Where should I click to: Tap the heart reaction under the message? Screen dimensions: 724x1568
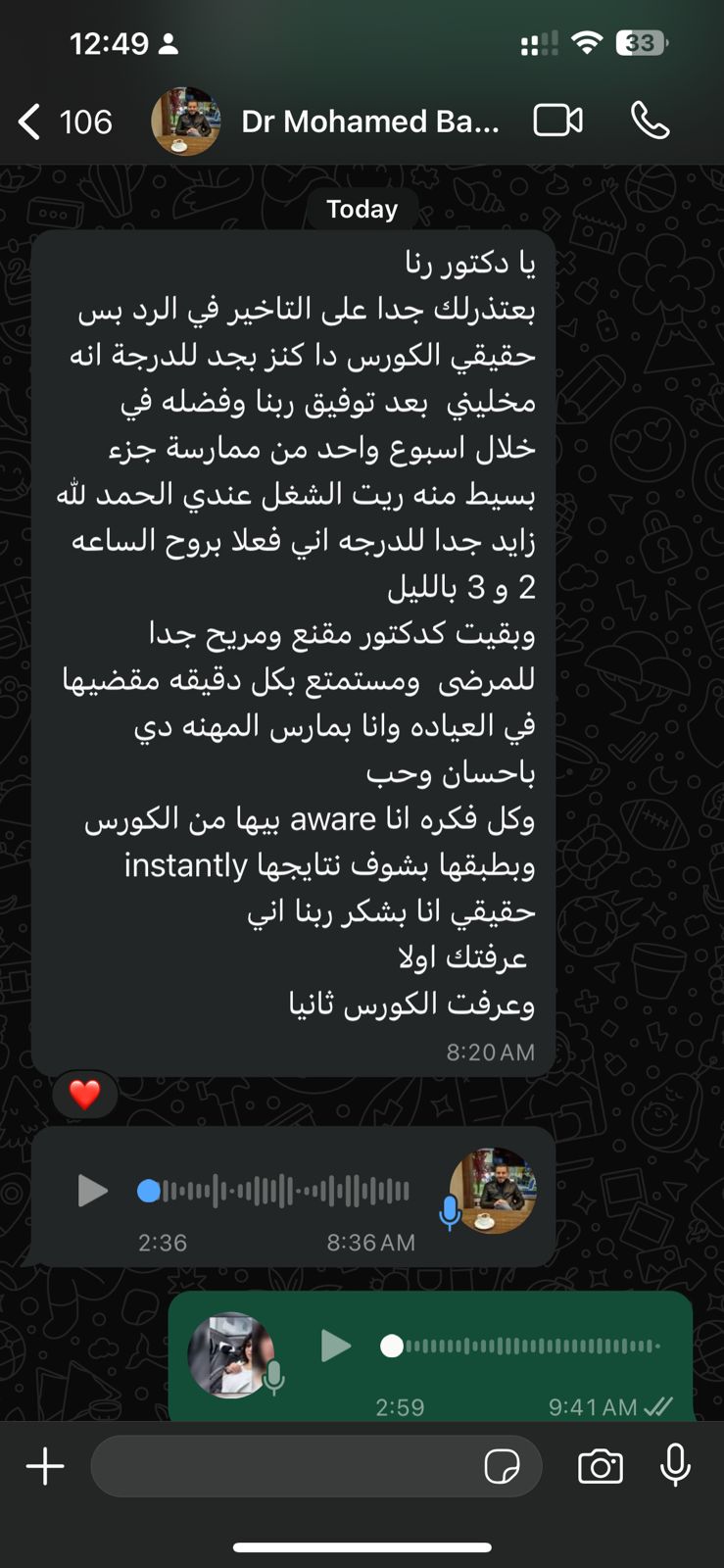click(85, 1094)
